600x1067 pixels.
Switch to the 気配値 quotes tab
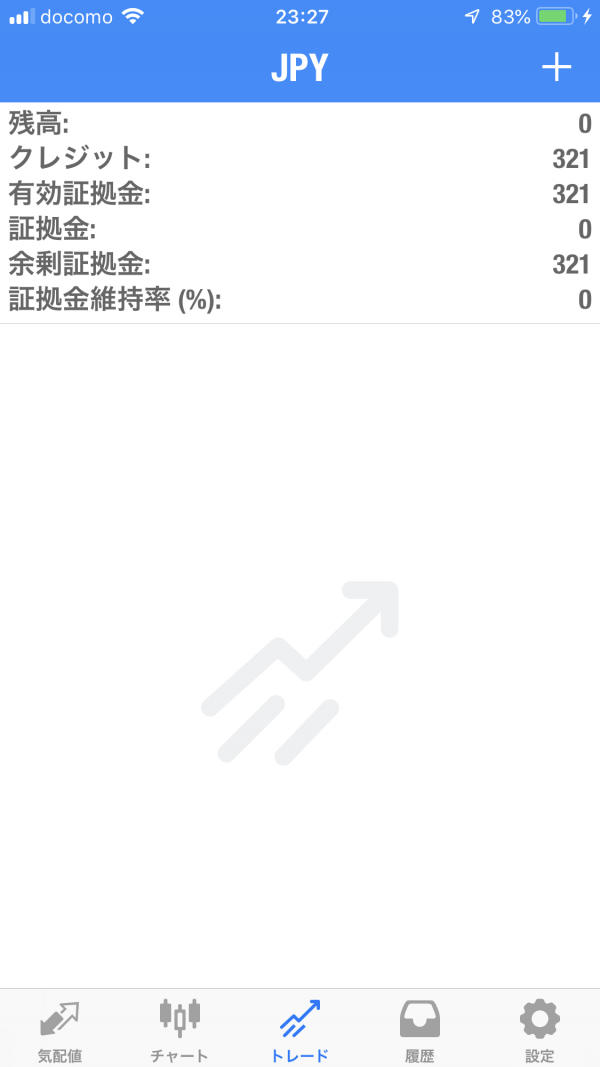pos(60,1030)
